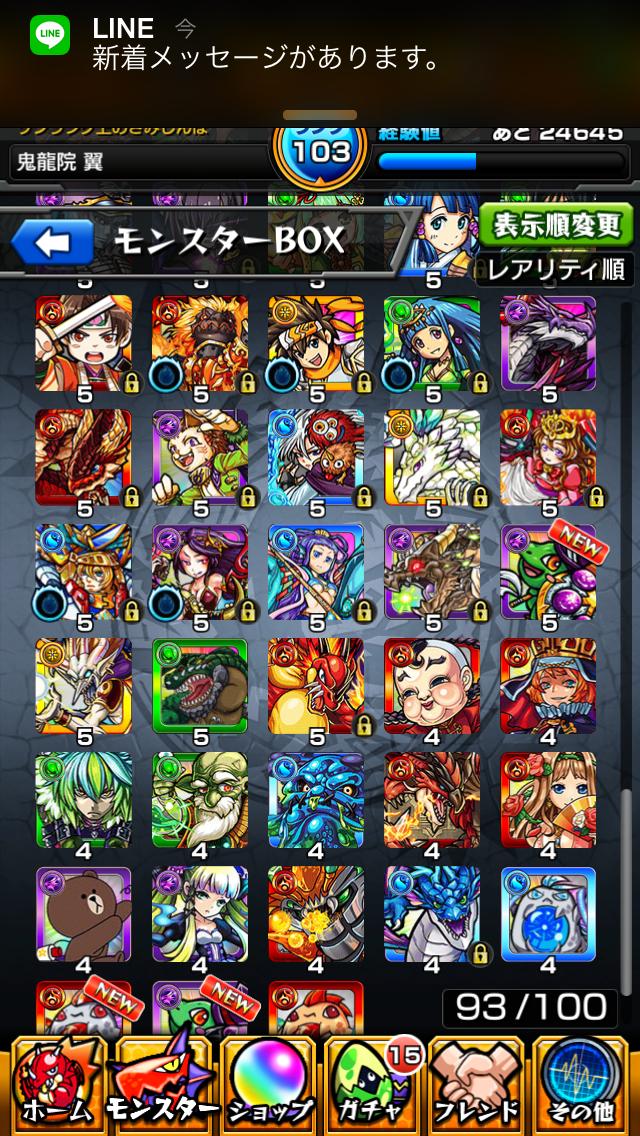
Task: Open the LINE new message notification
Action: tap(320, 45)
